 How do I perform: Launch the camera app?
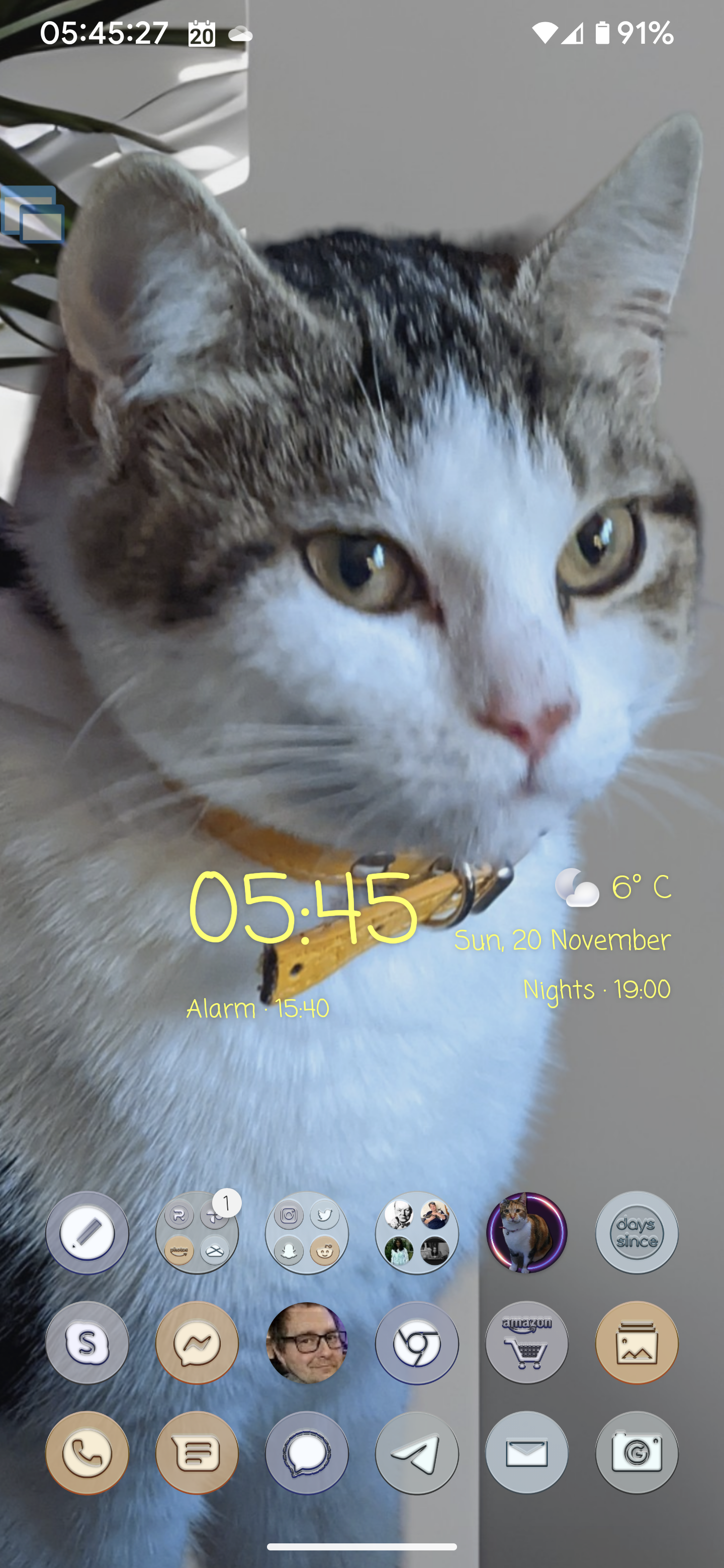click(x=637, y=1453)
